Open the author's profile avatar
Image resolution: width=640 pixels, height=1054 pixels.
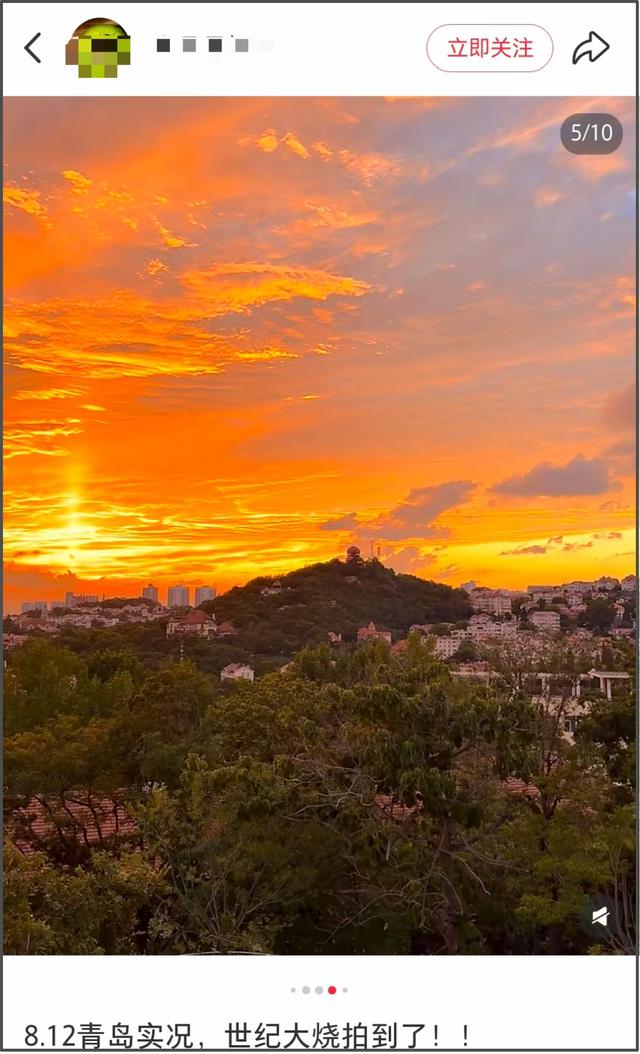(x=98, y=48)
